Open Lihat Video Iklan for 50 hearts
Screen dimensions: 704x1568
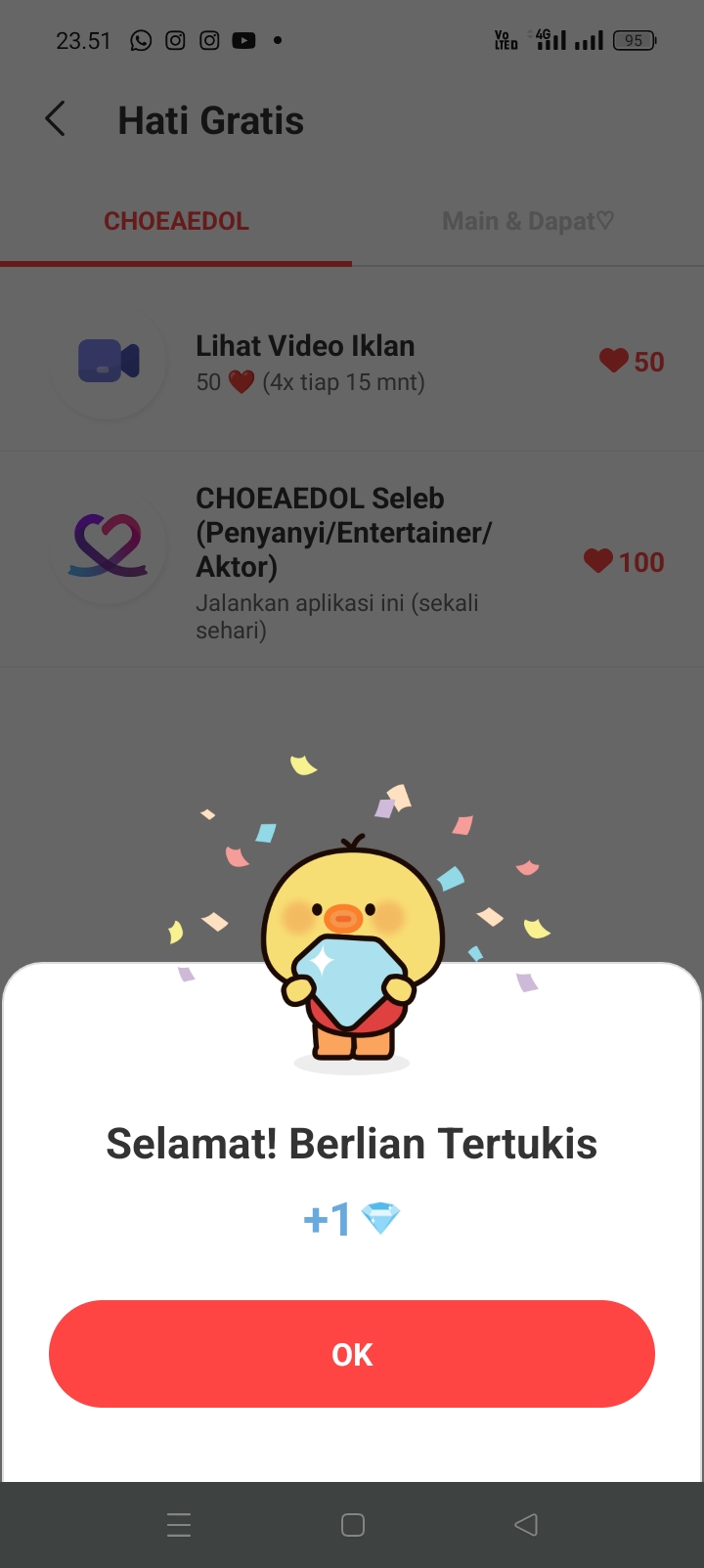pyautogui.click(x=352, y=363)
